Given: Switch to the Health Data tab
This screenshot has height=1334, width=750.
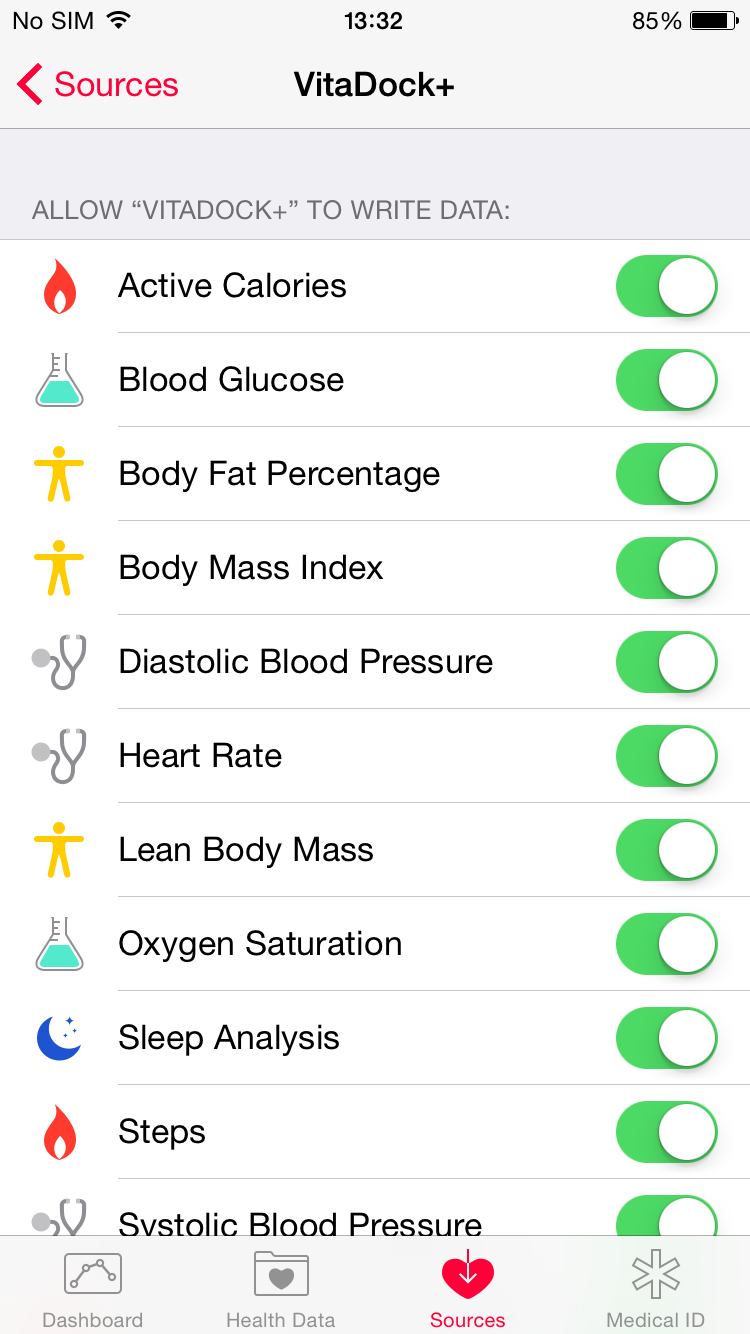Looking at the screenshot, I should (280, 1288).
